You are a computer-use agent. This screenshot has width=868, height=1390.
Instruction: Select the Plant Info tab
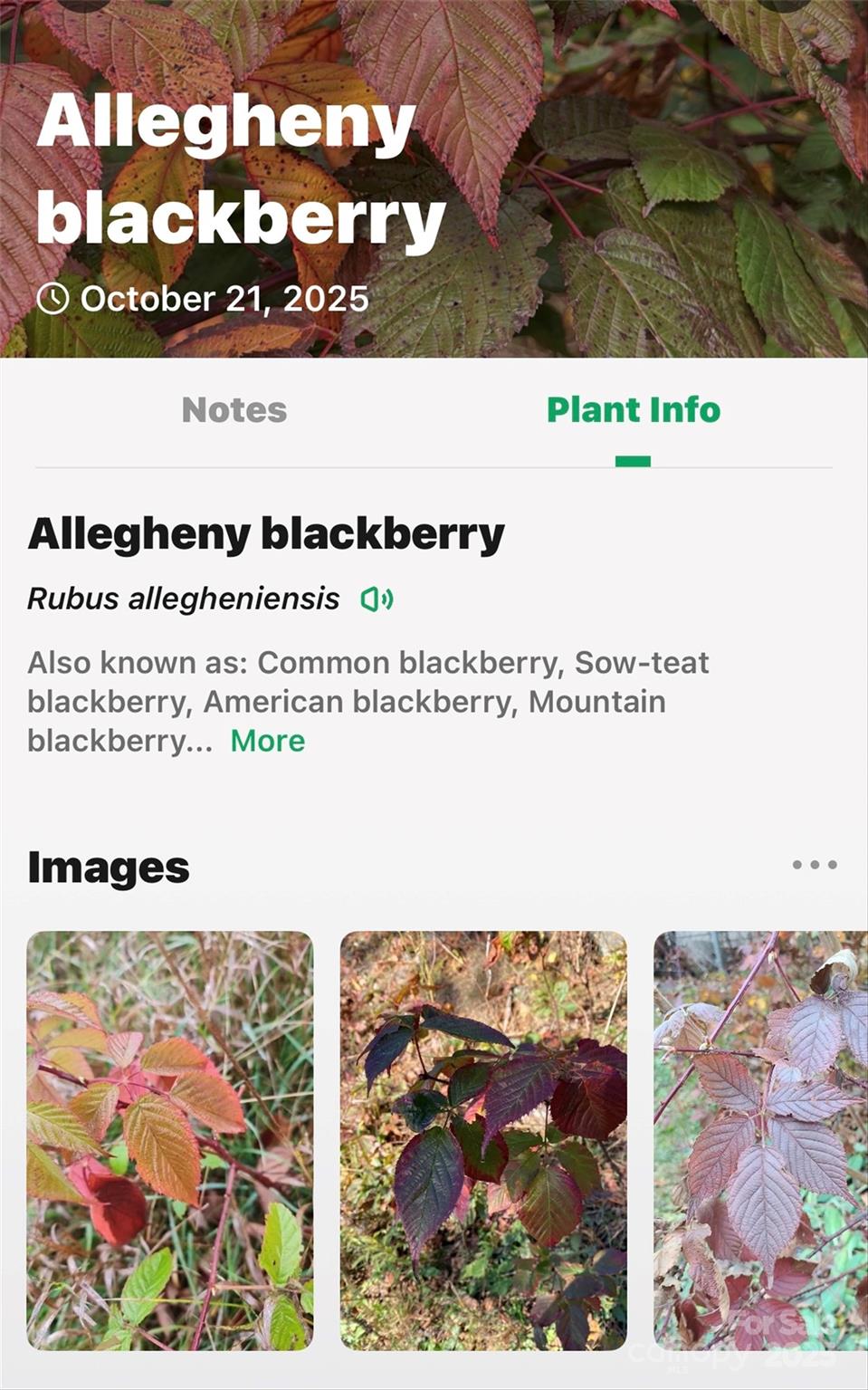tap(633, 410)
